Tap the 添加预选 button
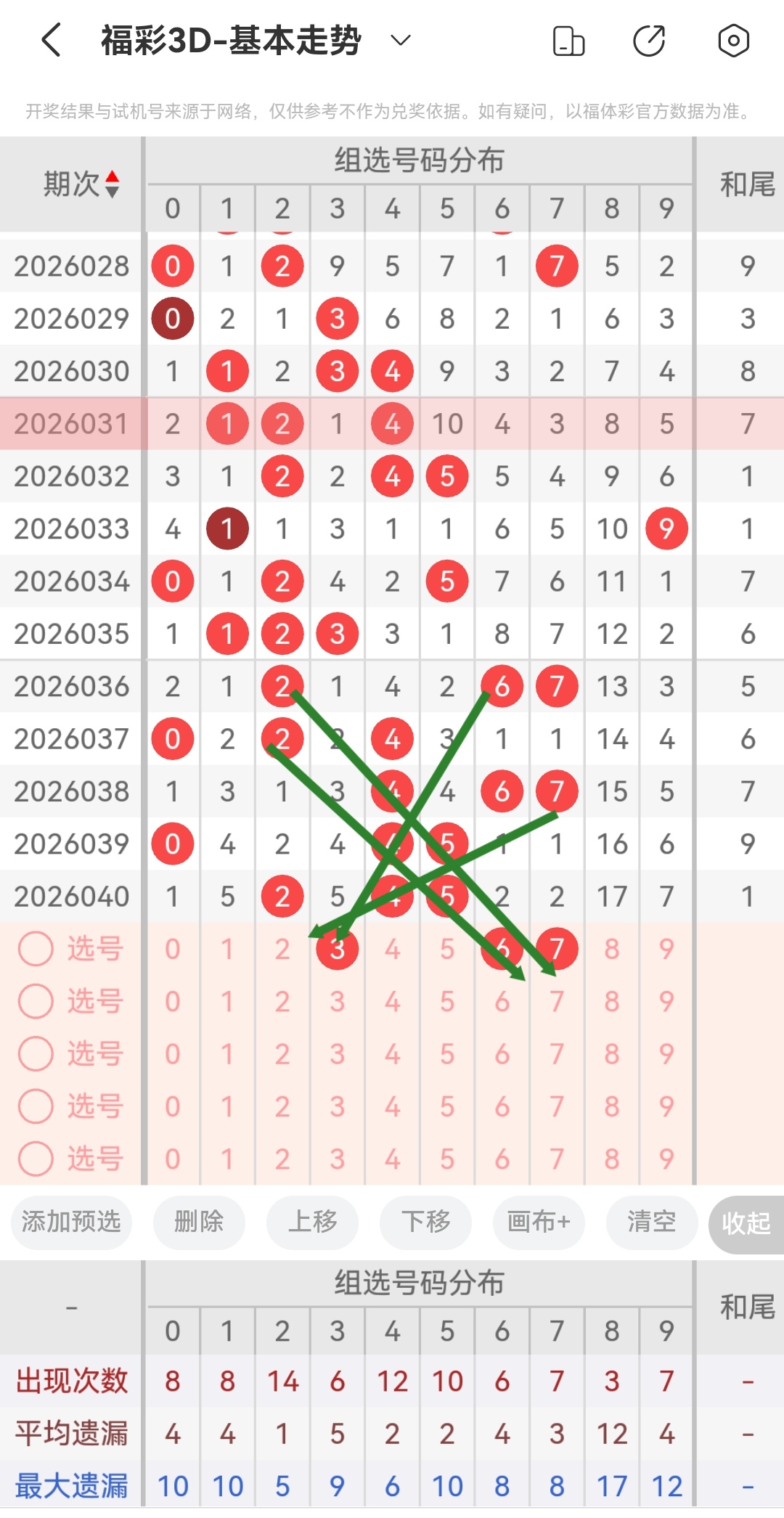This screenshot has height=1518, width=784. click(x=70, y=1223)
